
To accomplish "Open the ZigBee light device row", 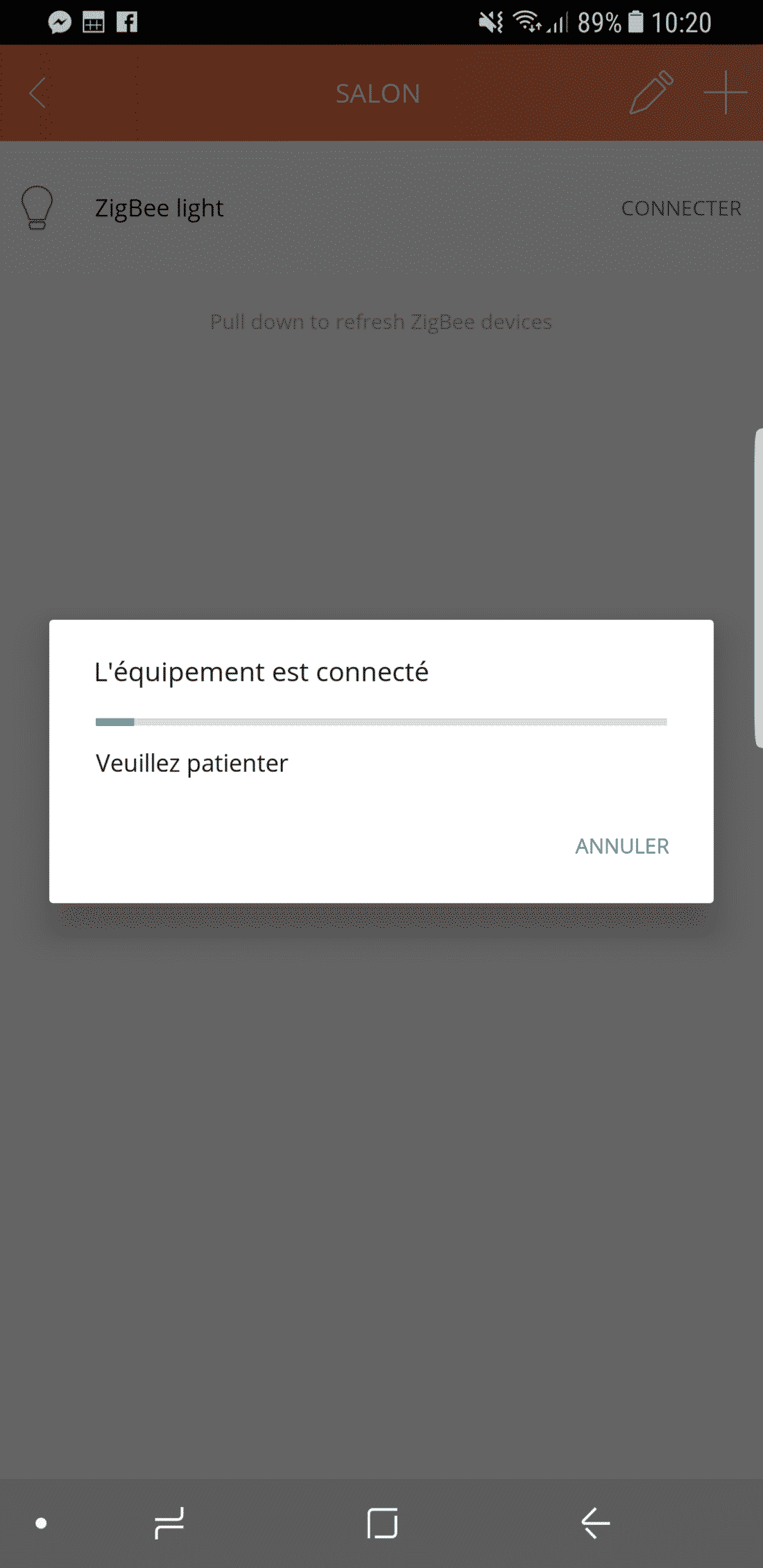I will coord(381,208).
